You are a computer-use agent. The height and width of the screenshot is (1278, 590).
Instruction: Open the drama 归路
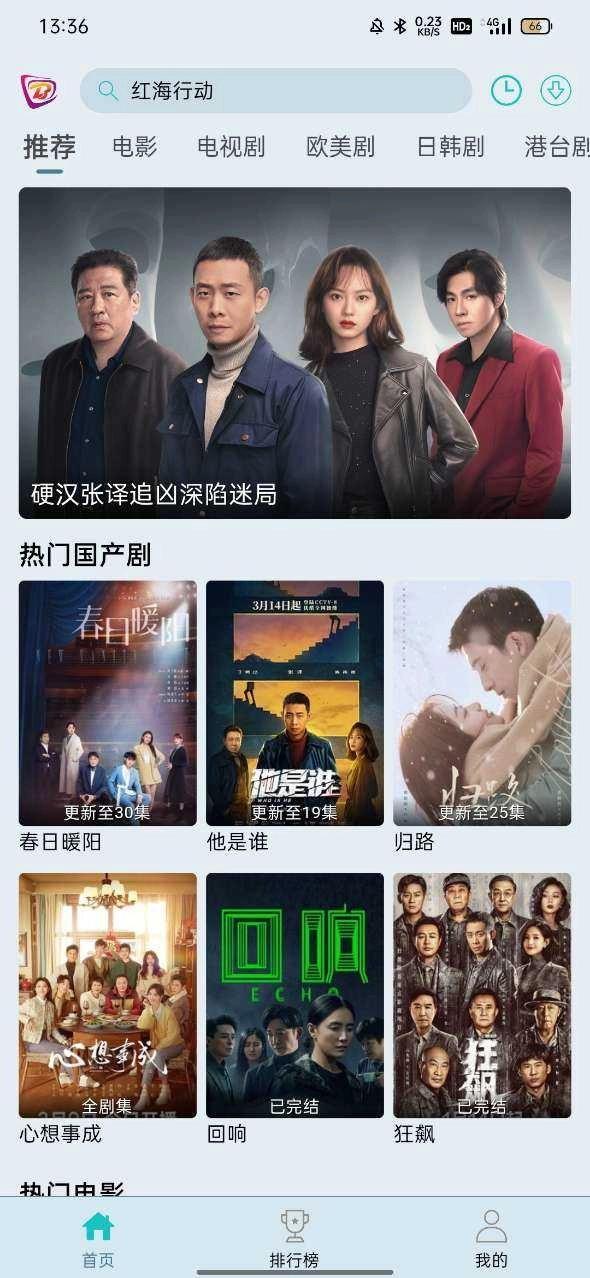click(x=482, y=717)
